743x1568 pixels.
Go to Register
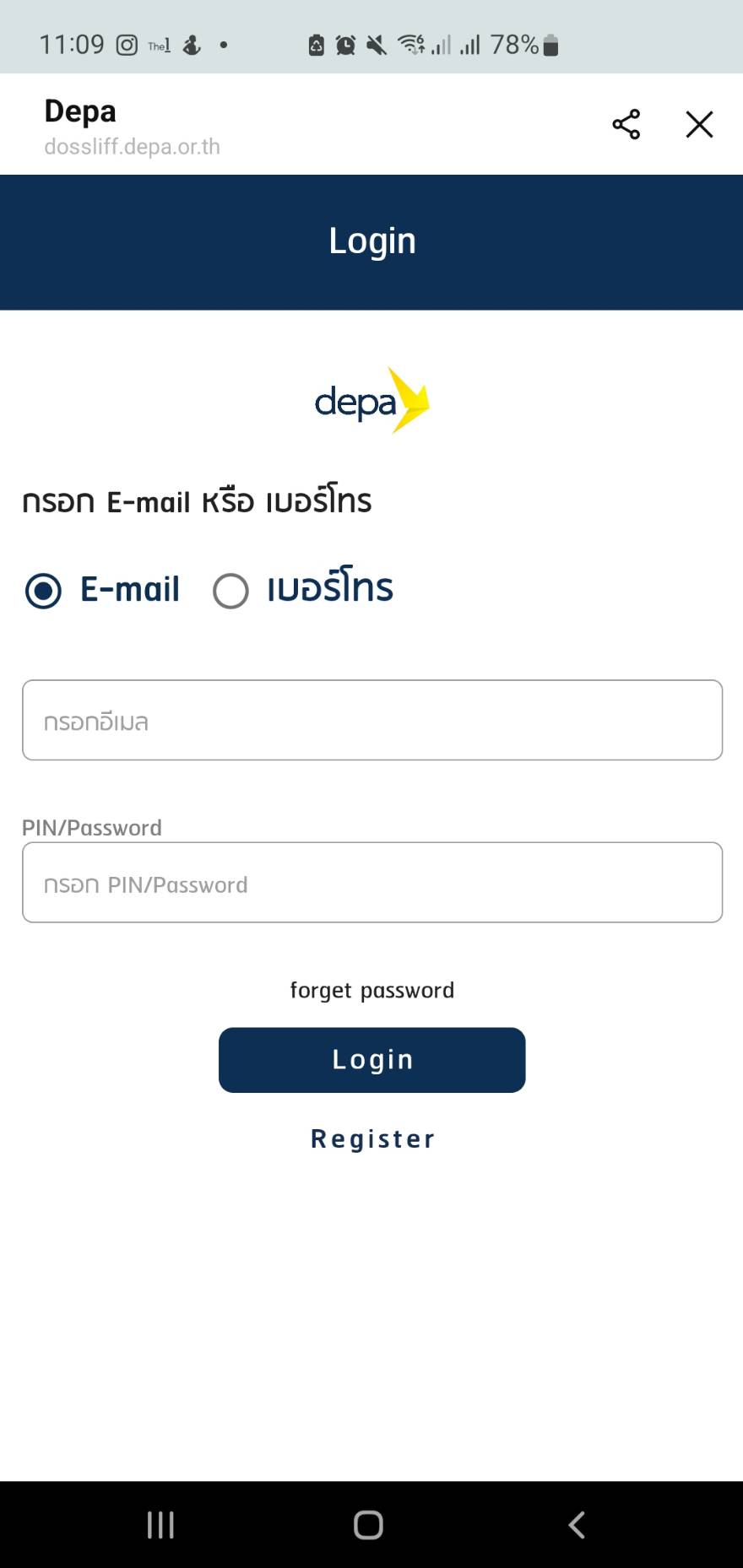[372, 1138]
